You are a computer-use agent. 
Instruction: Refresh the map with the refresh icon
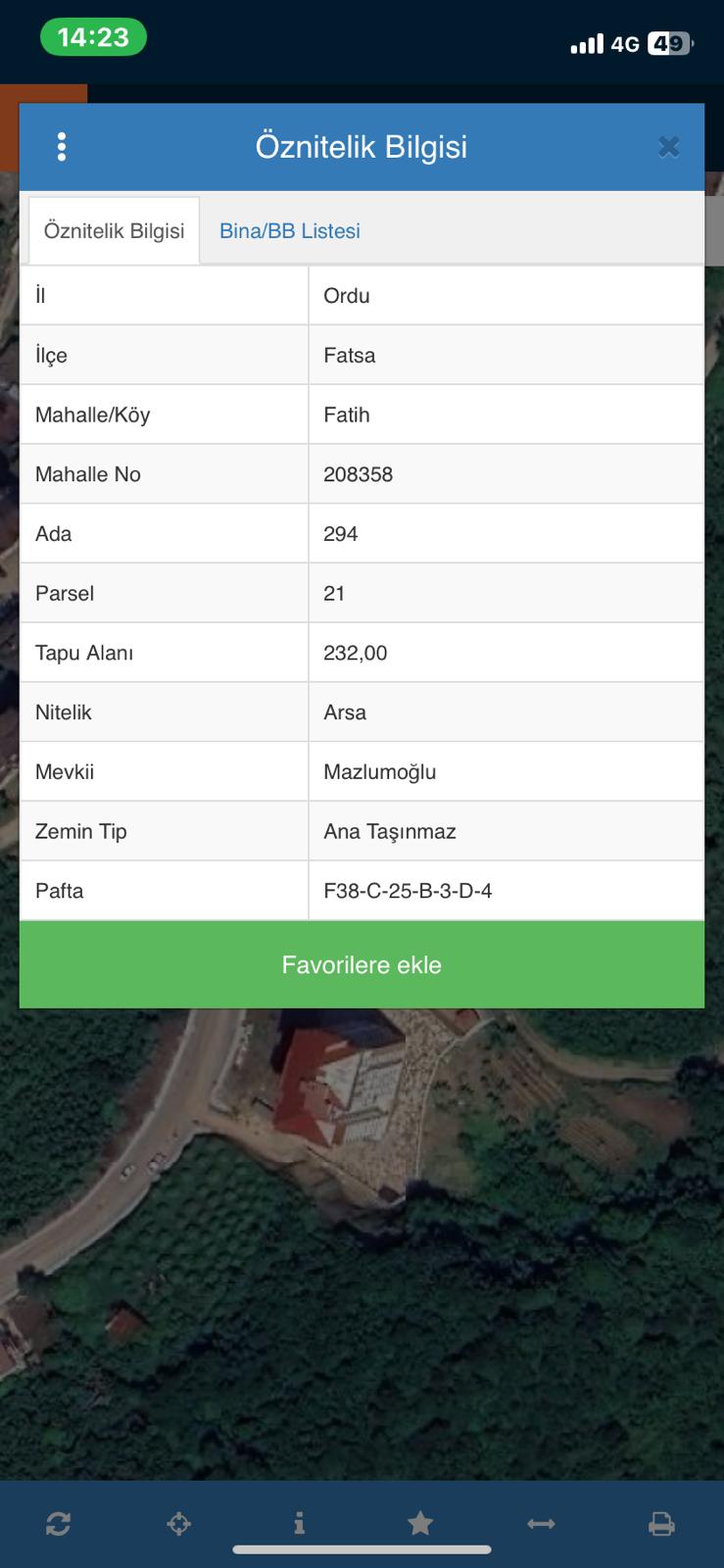click(x=58, y=1524)
